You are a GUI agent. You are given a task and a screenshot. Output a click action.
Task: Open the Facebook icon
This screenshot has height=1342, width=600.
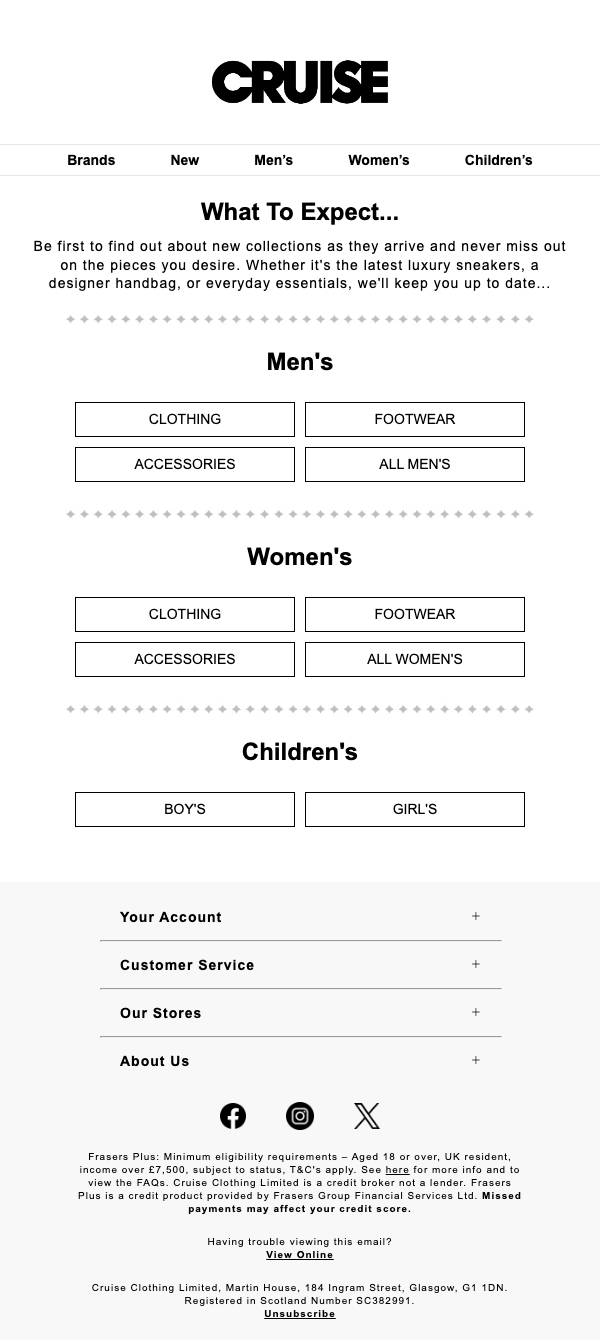coord(233,1116)
